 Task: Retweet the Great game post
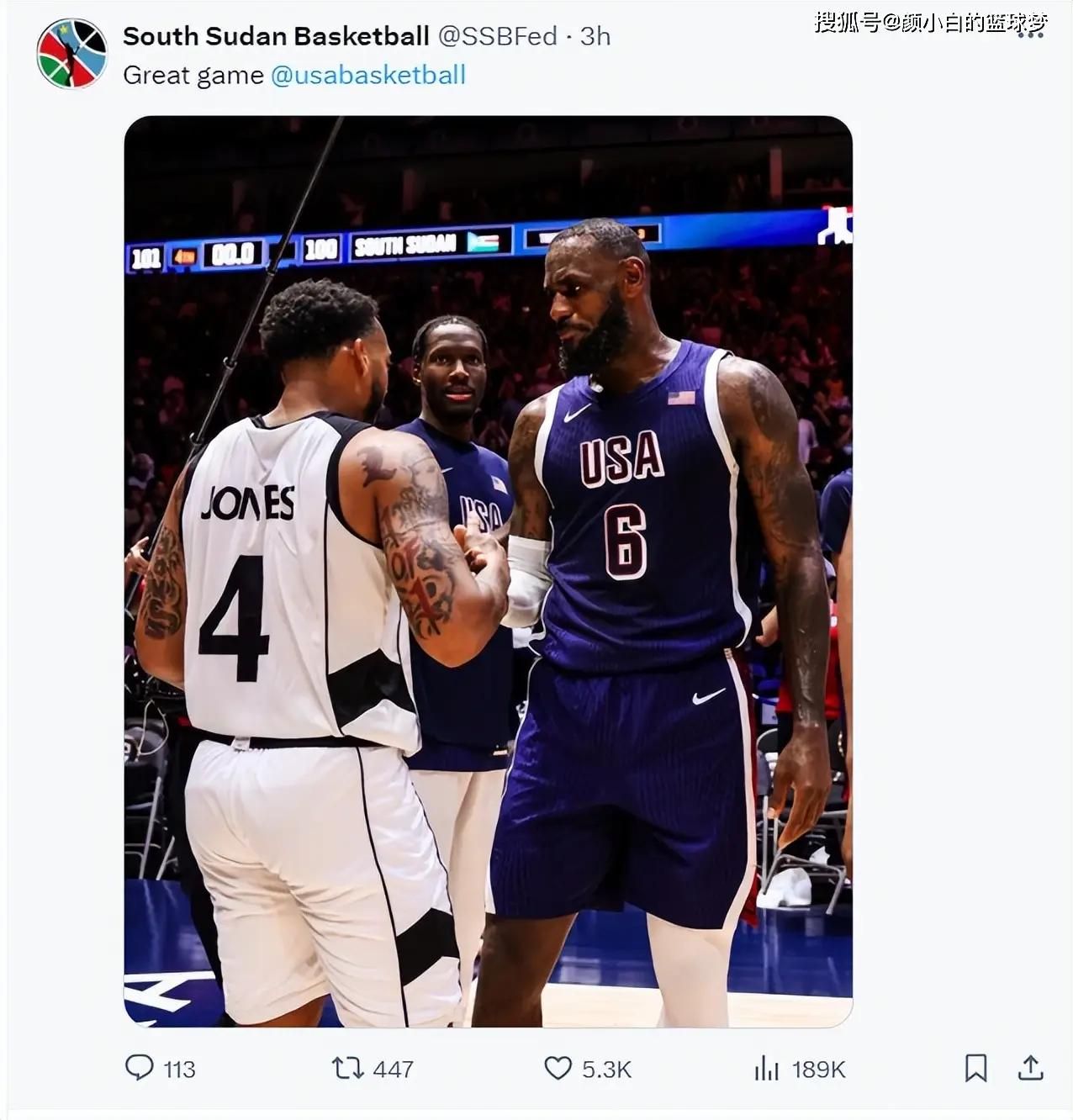pos(347,1068)
